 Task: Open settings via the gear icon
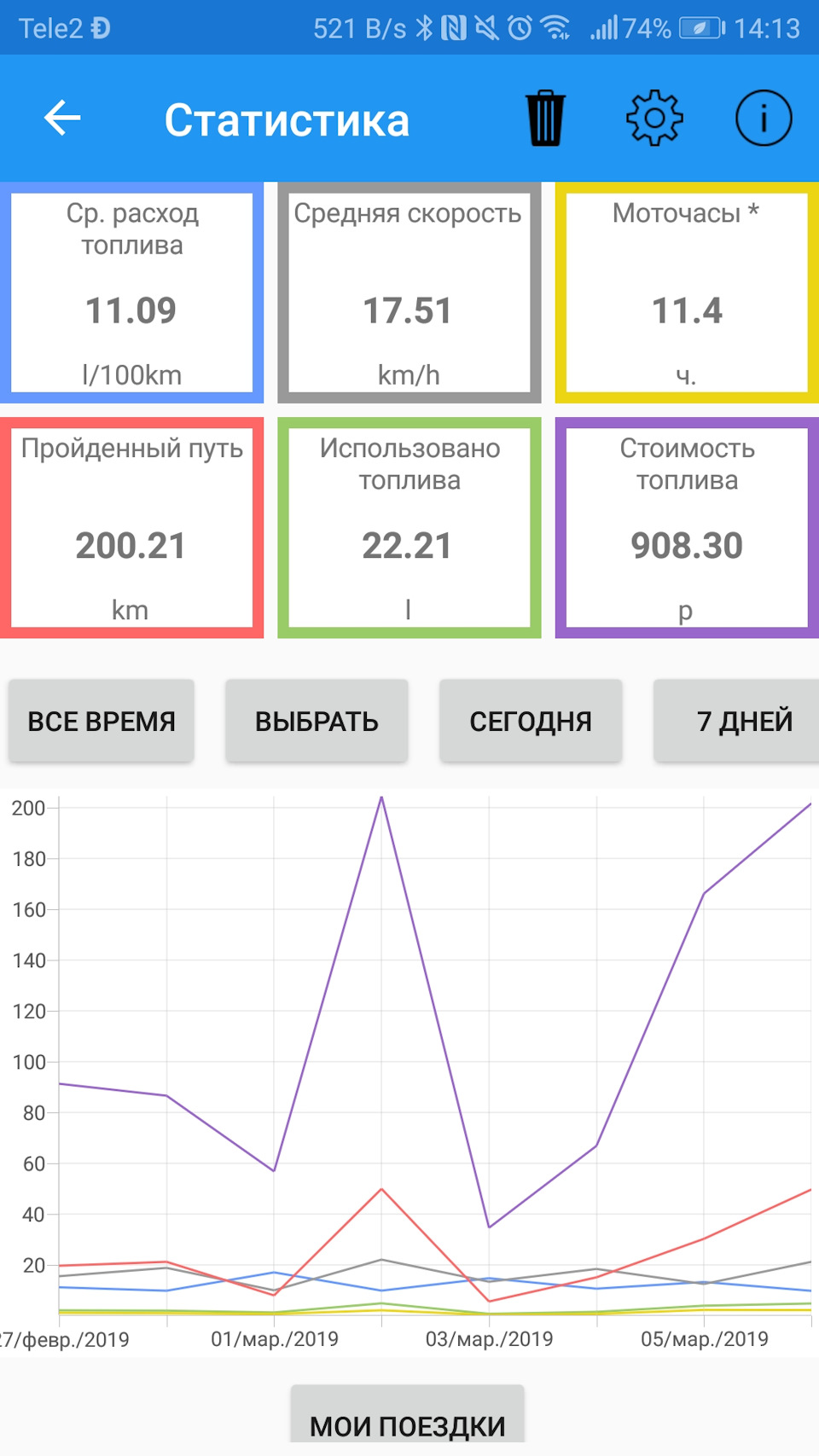coord(654,119)
